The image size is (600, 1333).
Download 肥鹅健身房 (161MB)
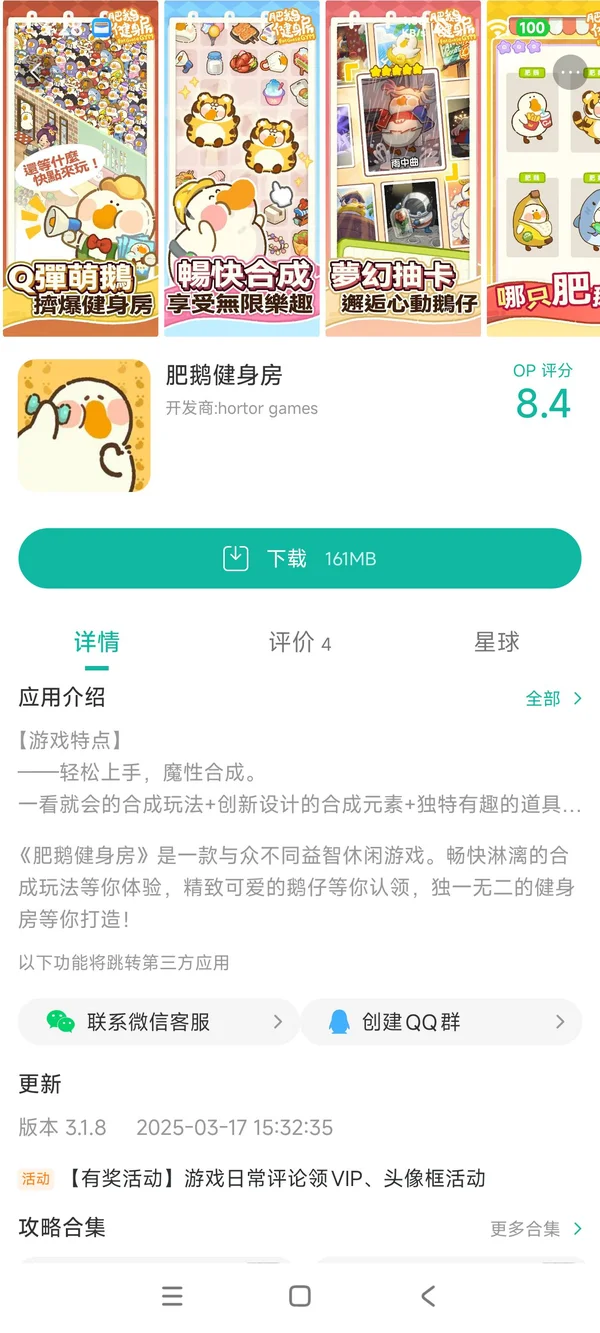click(299, 558)
